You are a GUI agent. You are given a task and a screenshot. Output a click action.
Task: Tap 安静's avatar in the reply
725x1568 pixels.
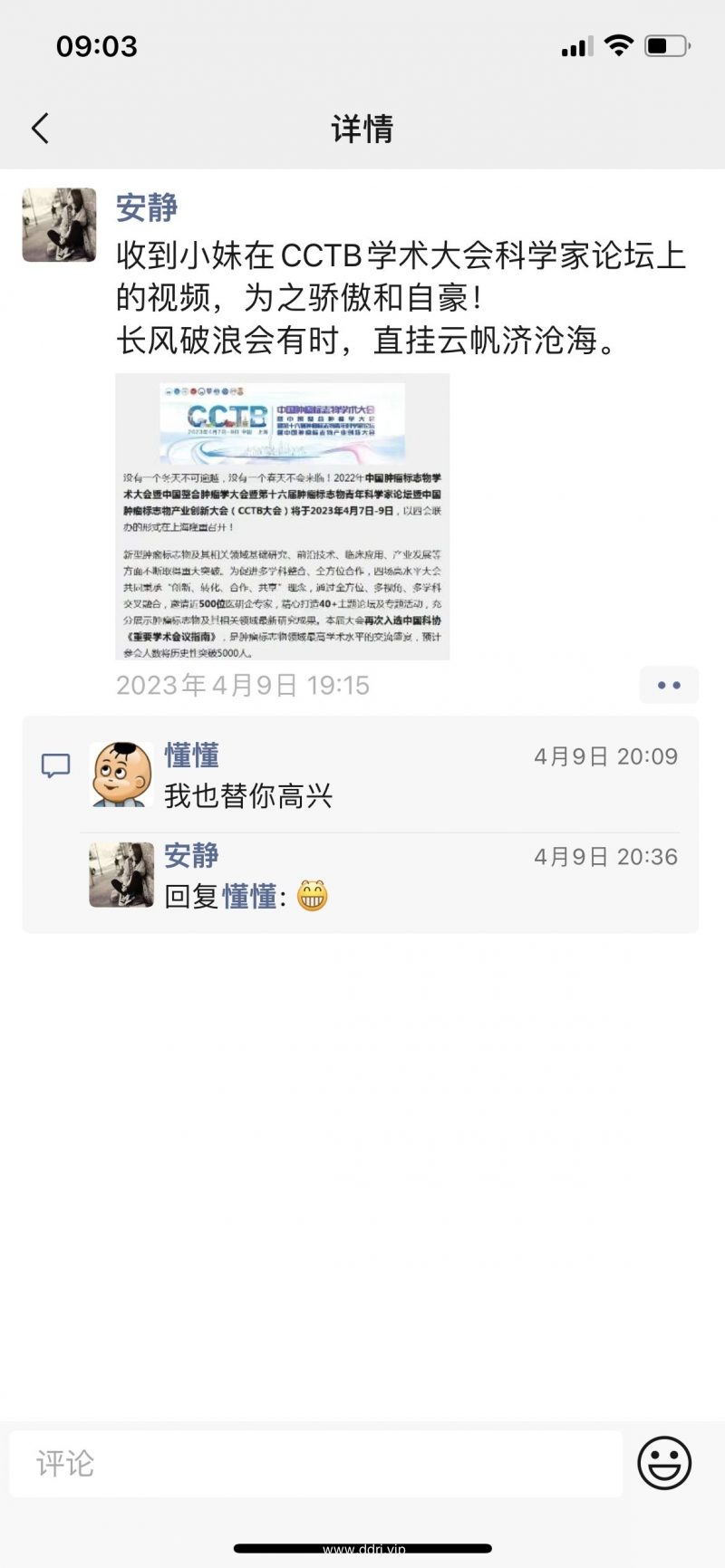(121, 875)
